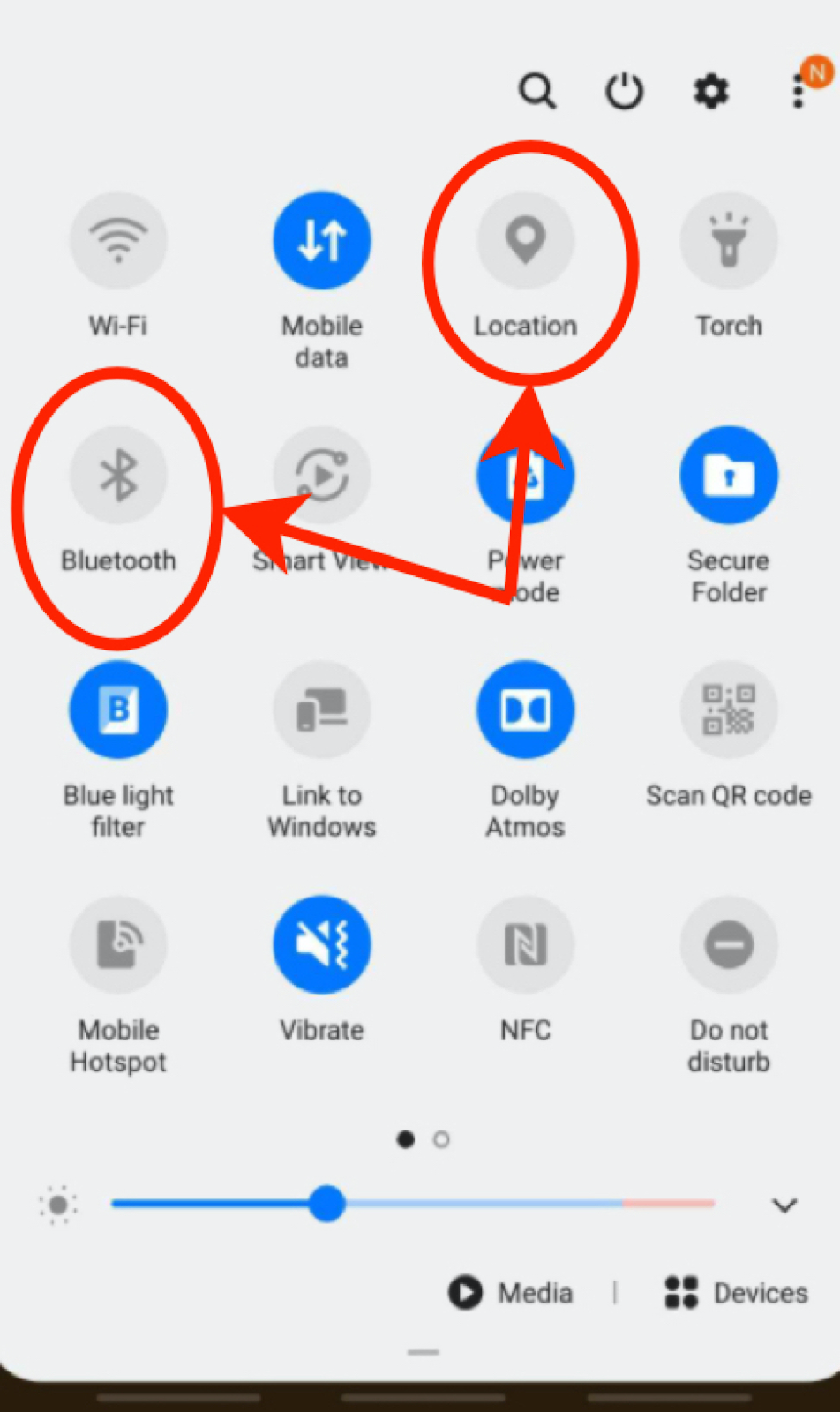Toggle Secure Folder tile
Viewport: 840px width, 1412px height.
729,476
